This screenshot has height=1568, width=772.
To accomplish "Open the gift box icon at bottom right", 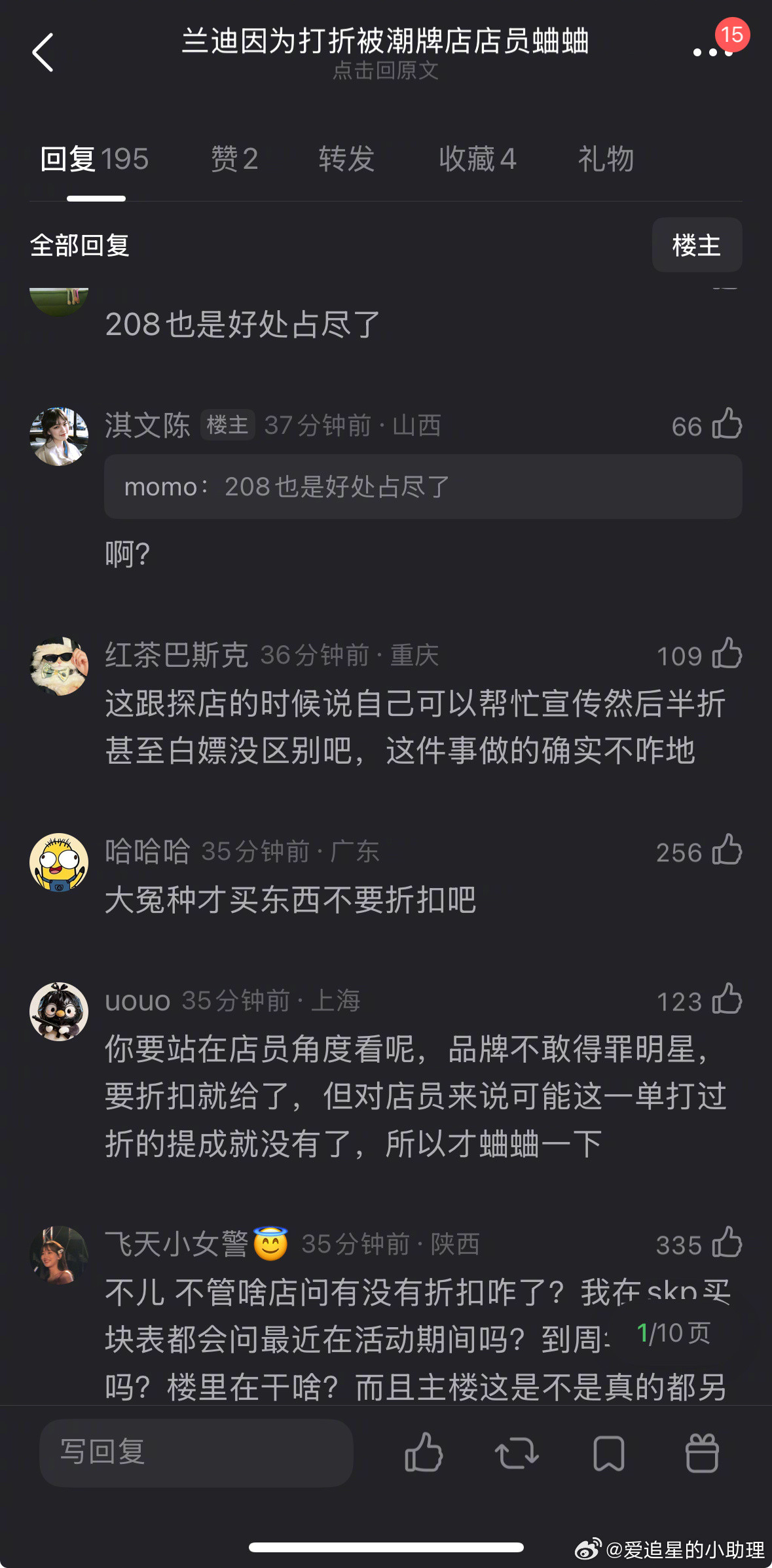I will tap(703, 1454).
